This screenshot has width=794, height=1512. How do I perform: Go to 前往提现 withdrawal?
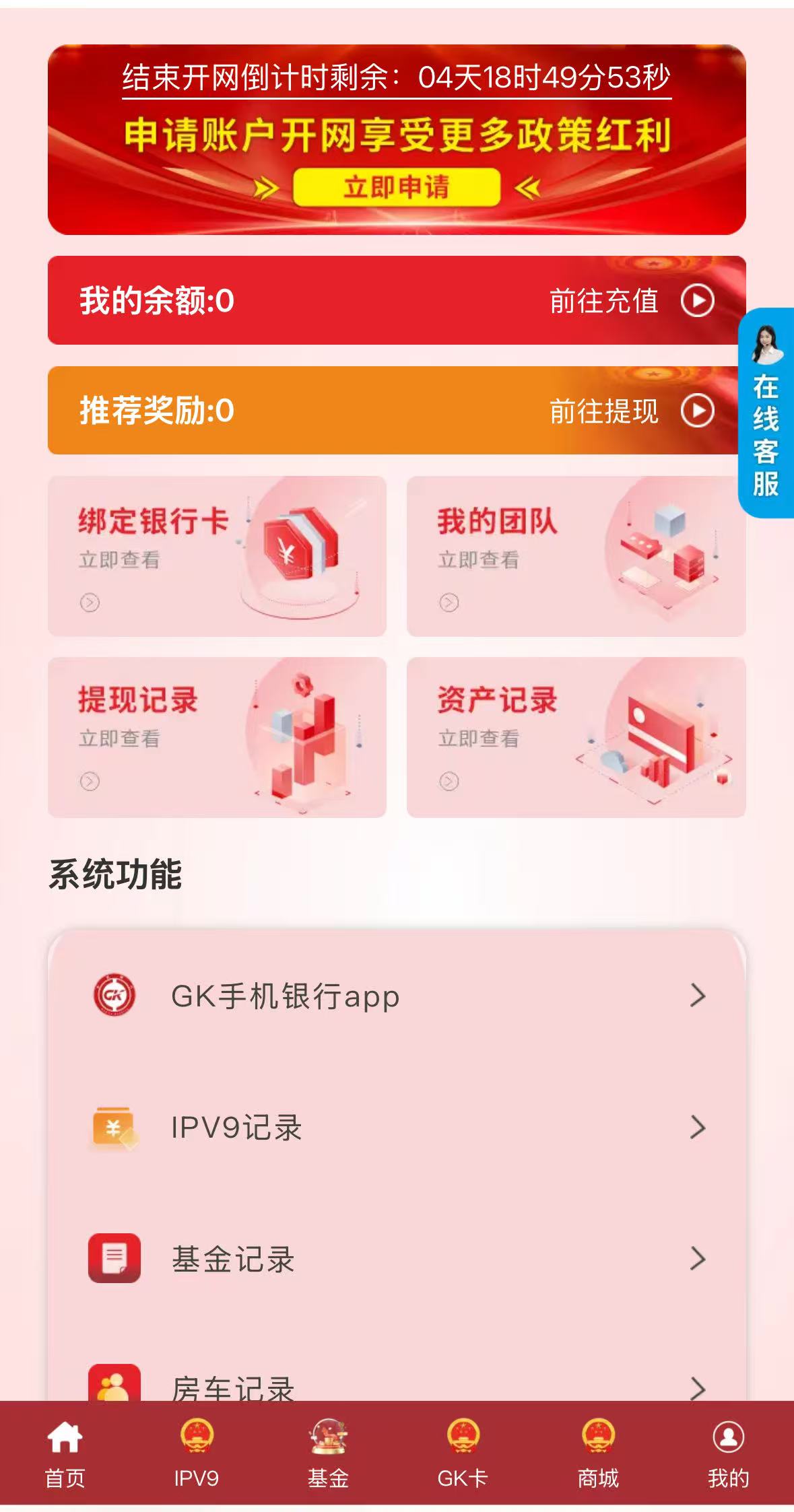click(x=630, y=411)
